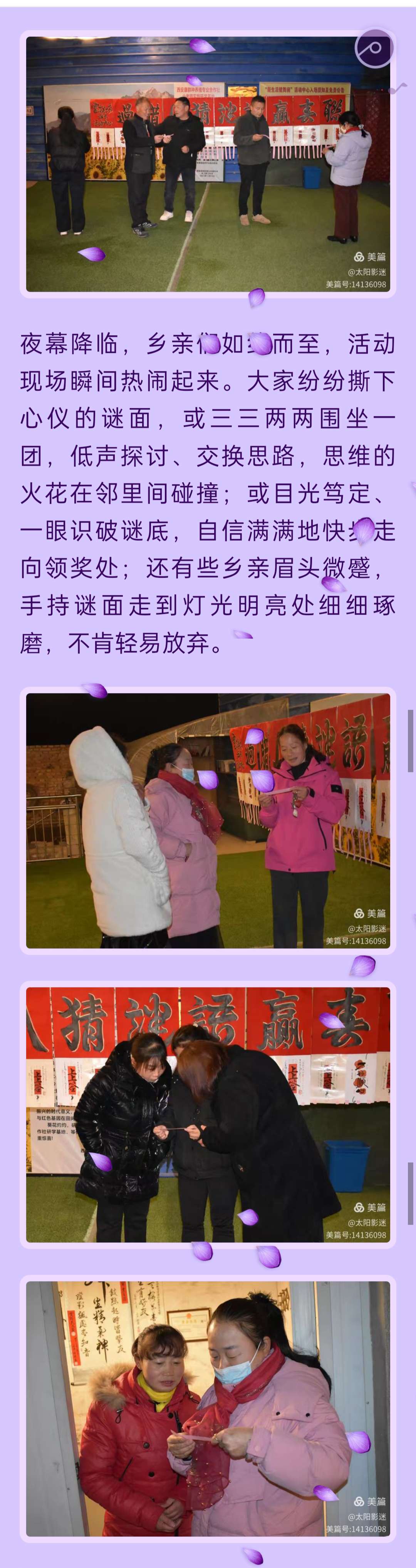Open the photo of villagers at the riddle wall
Image resolution: width=416 pixels, height=1568 pixels.
click(x=207, y=164)
